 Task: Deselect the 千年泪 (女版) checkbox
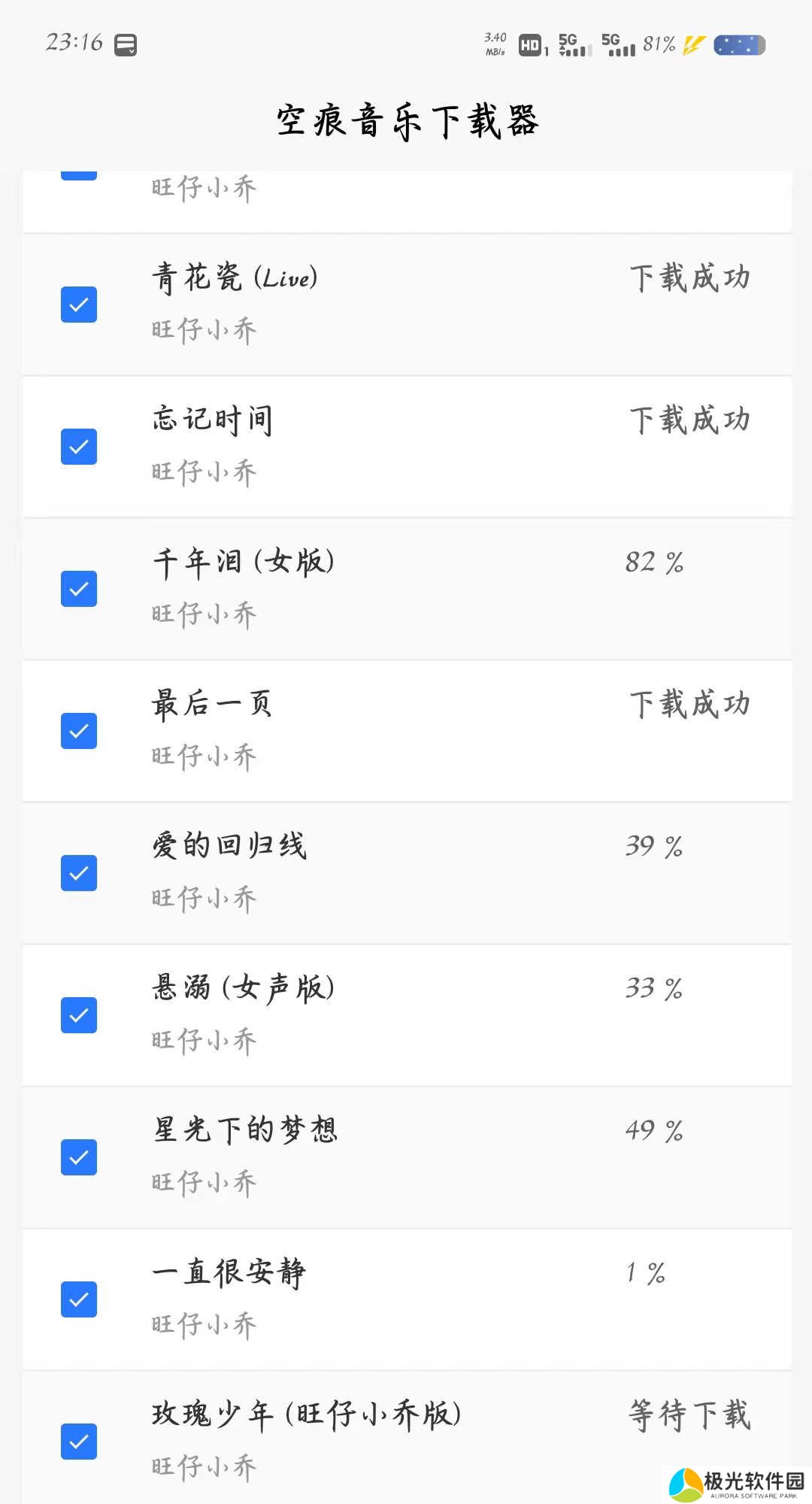coord(79,589)
